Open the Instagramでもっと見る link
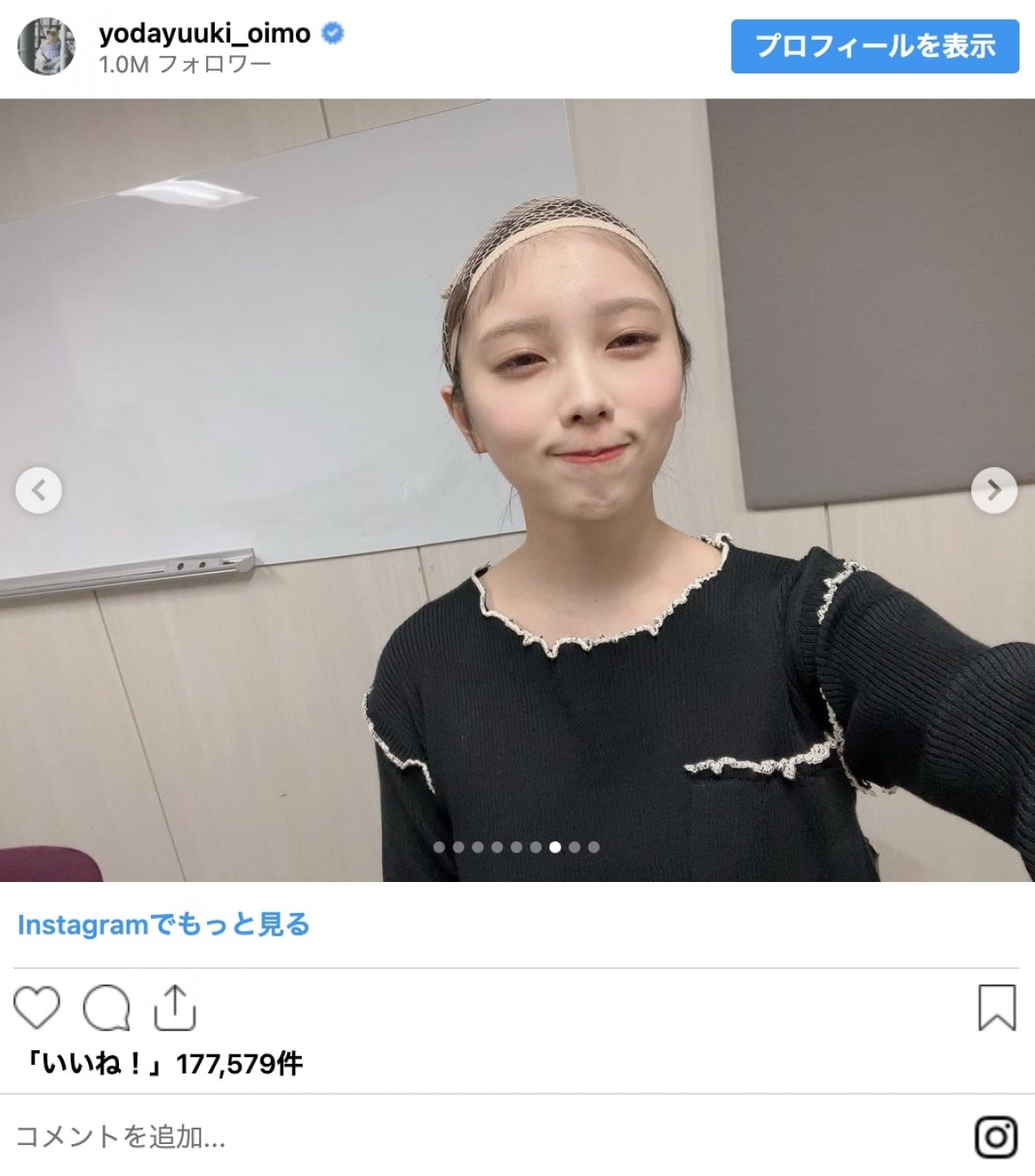 pos(163,925)
